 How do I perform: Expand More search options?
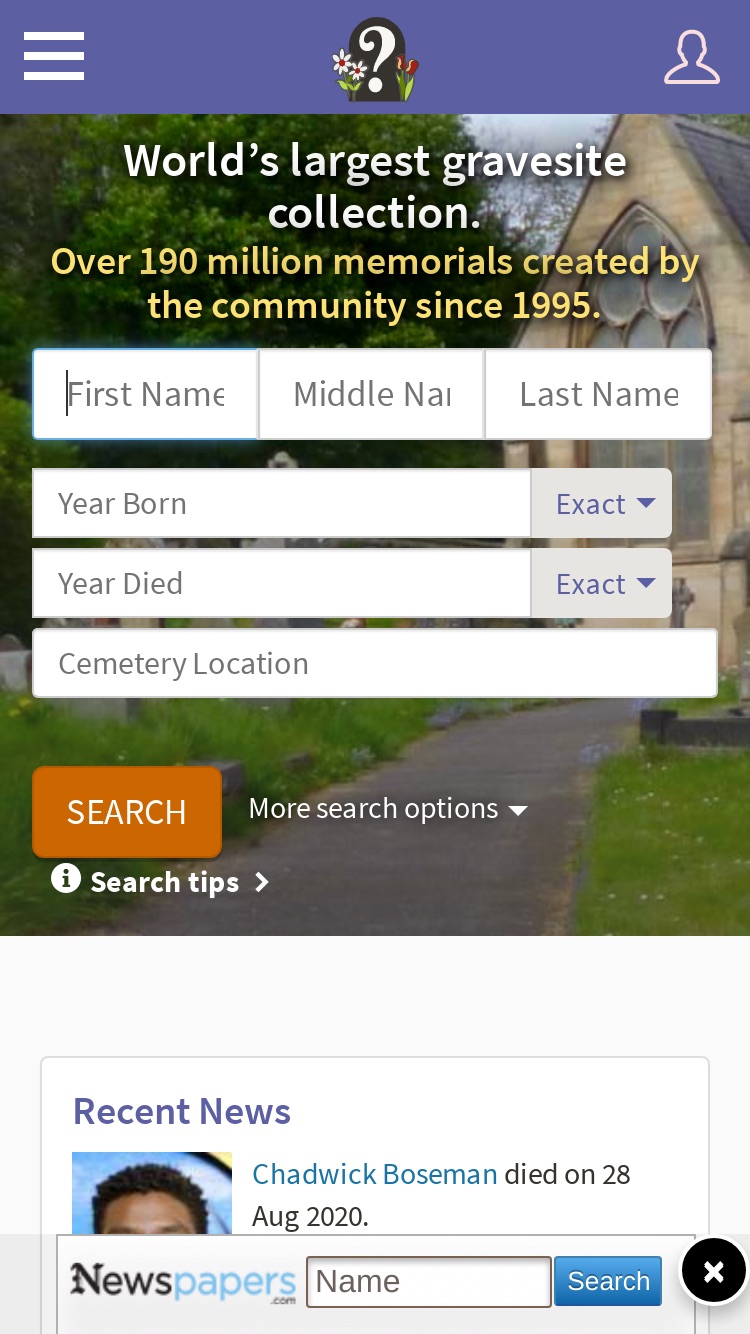(388, 809)
